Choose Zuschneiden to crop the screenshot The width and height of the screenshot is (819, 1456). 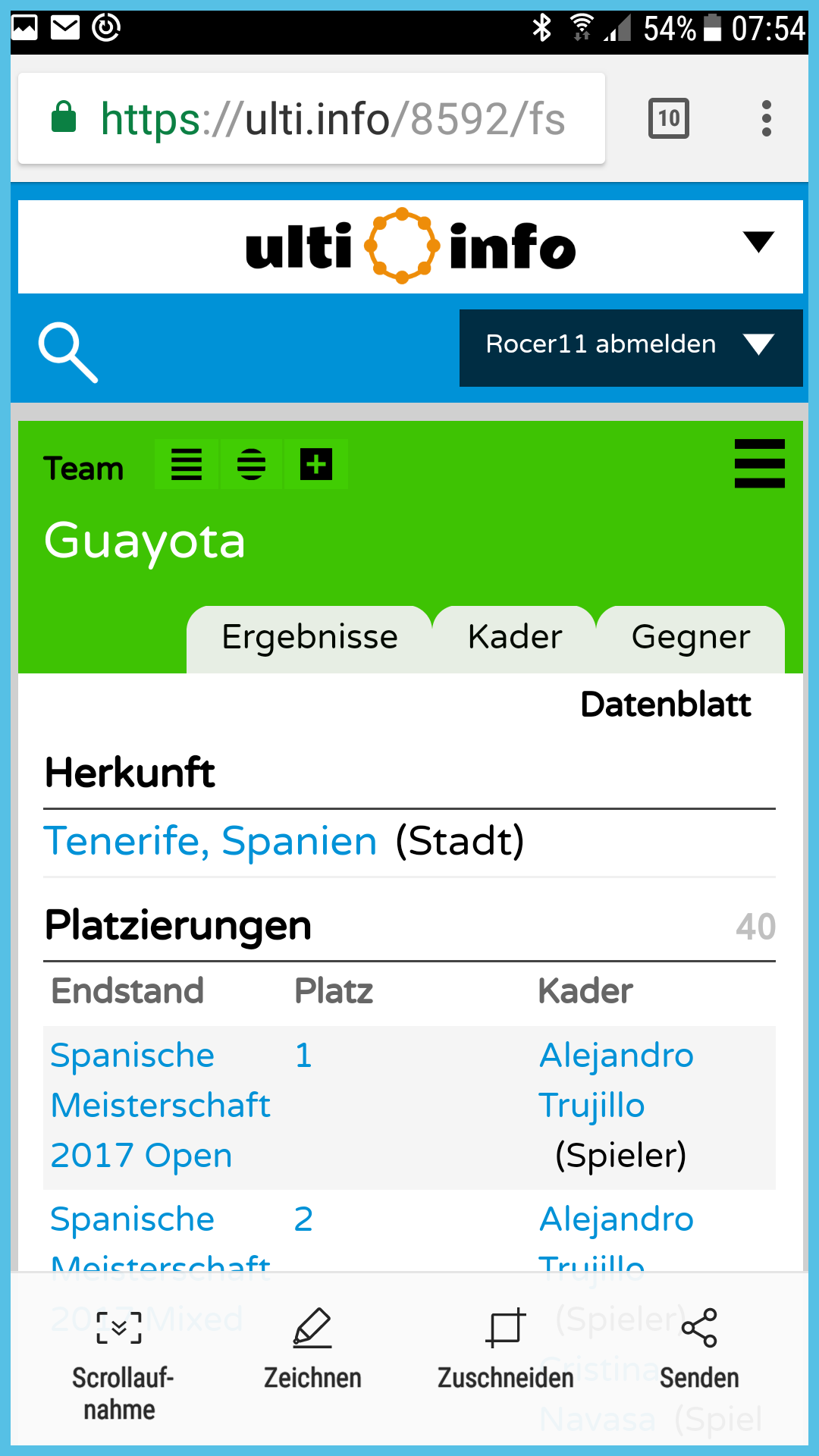coord(505,1350)
